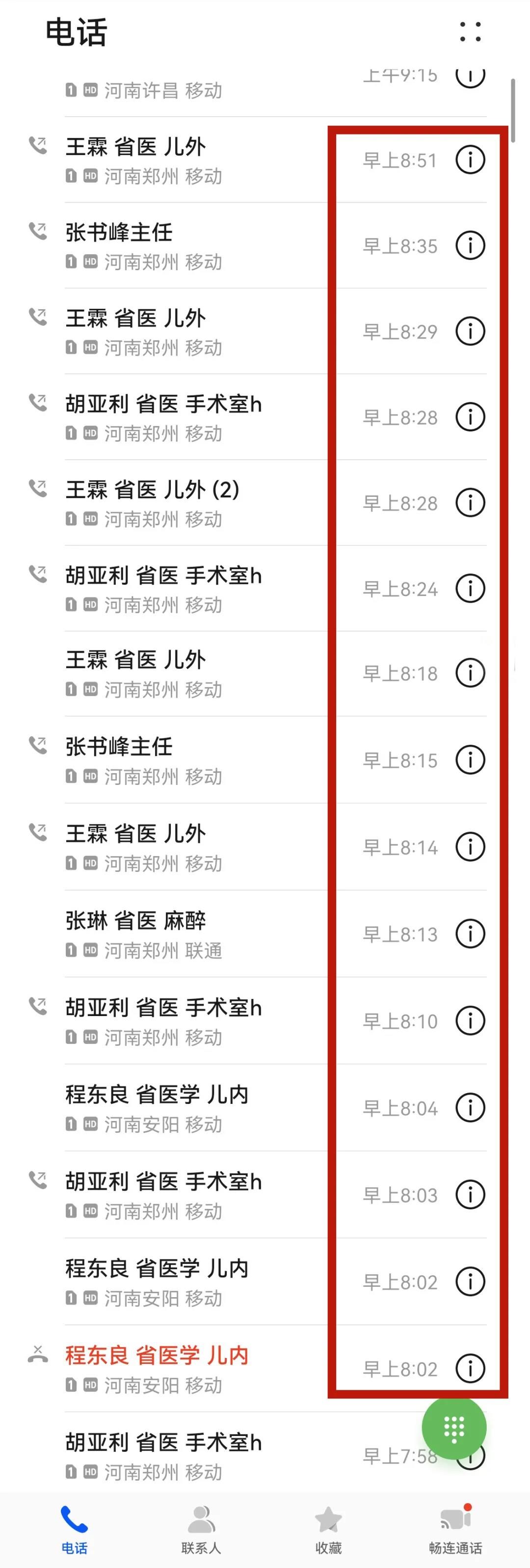Viewport: 530px width, 1568px height.
Task: Open info for 胡亚利 call at 早上8:03
Action: [470, 1194]
